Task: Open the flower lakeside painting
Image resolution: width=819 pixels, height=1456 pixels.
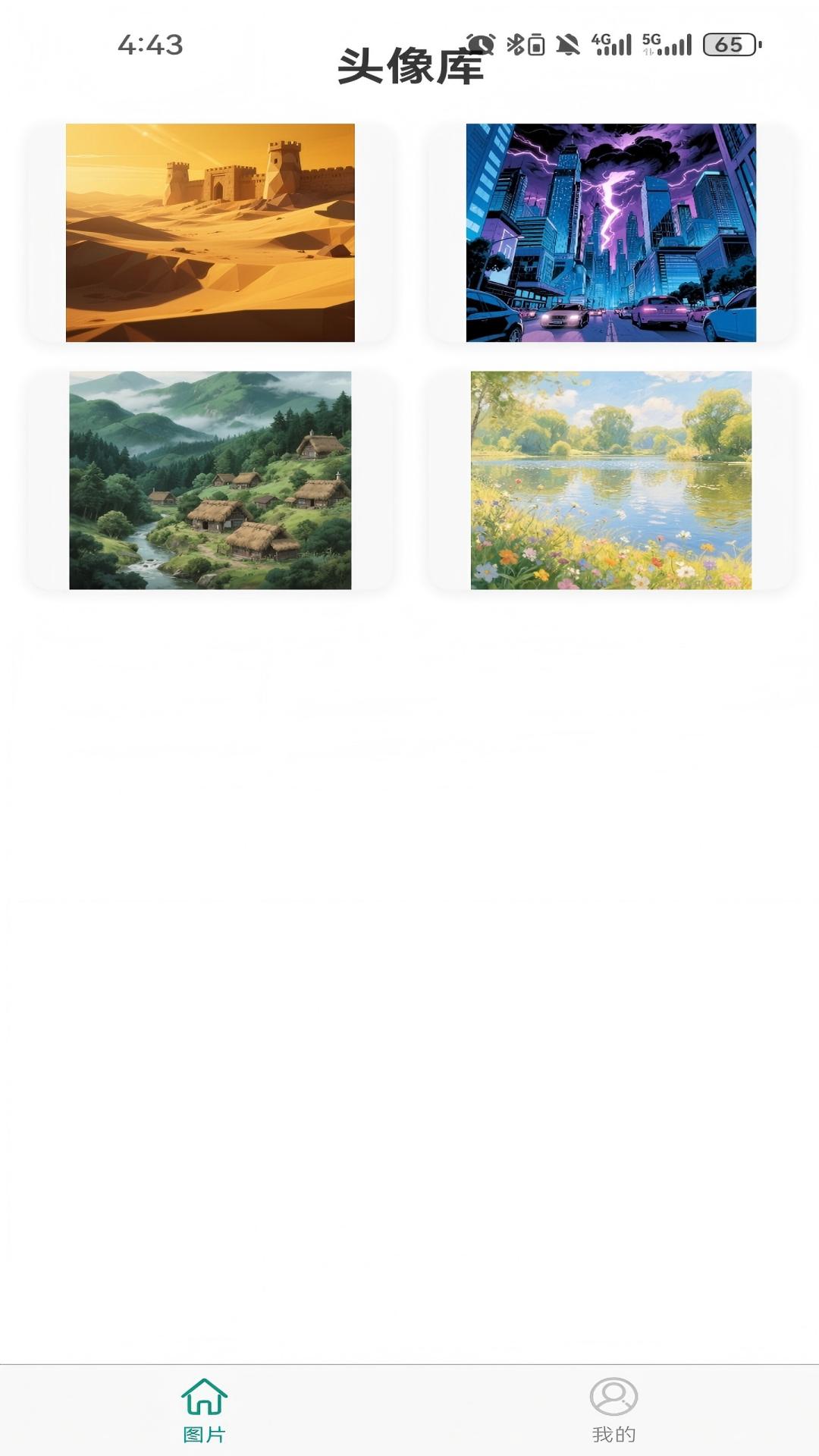Action: [x=610, y=480]
